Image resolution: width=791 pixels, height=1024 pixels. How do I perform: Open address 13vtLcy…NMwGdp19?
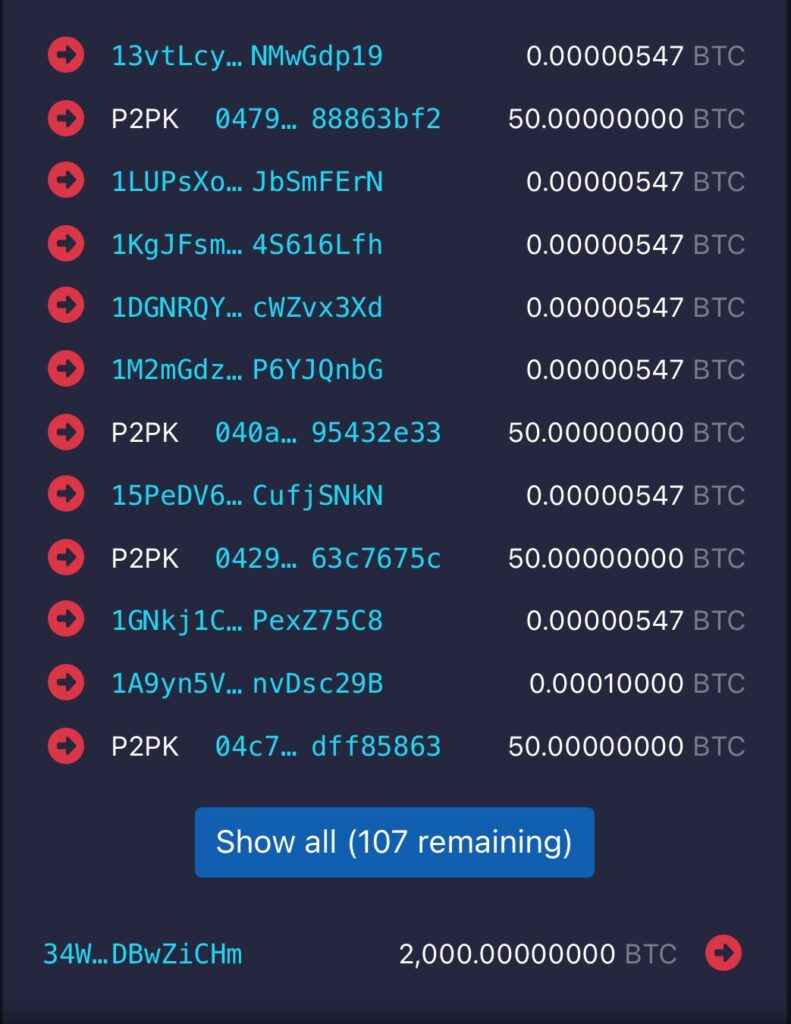[247, 56]
